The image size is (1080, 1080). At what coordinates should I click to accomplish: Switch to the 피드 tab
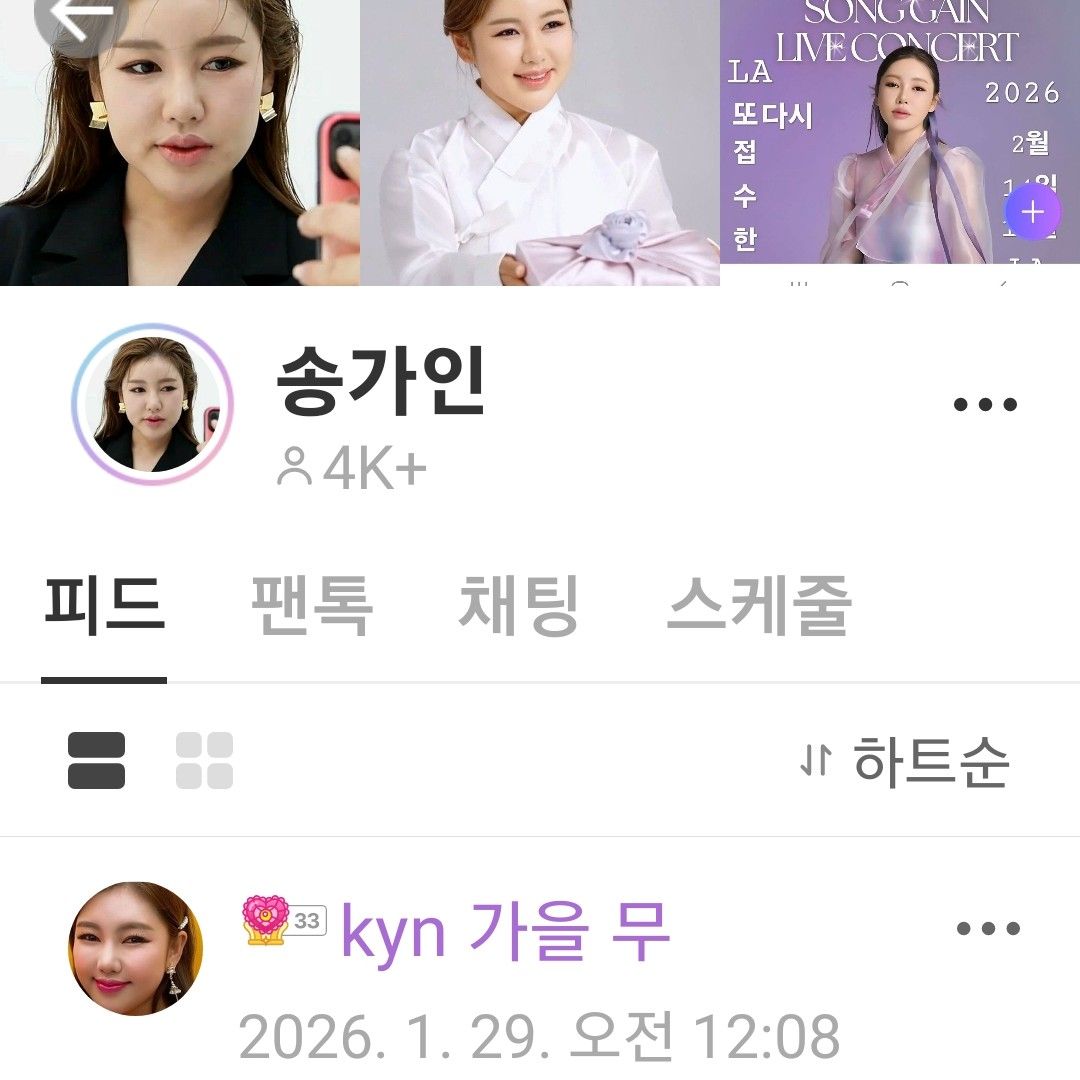pyautogui.click(x=104, y=606)
